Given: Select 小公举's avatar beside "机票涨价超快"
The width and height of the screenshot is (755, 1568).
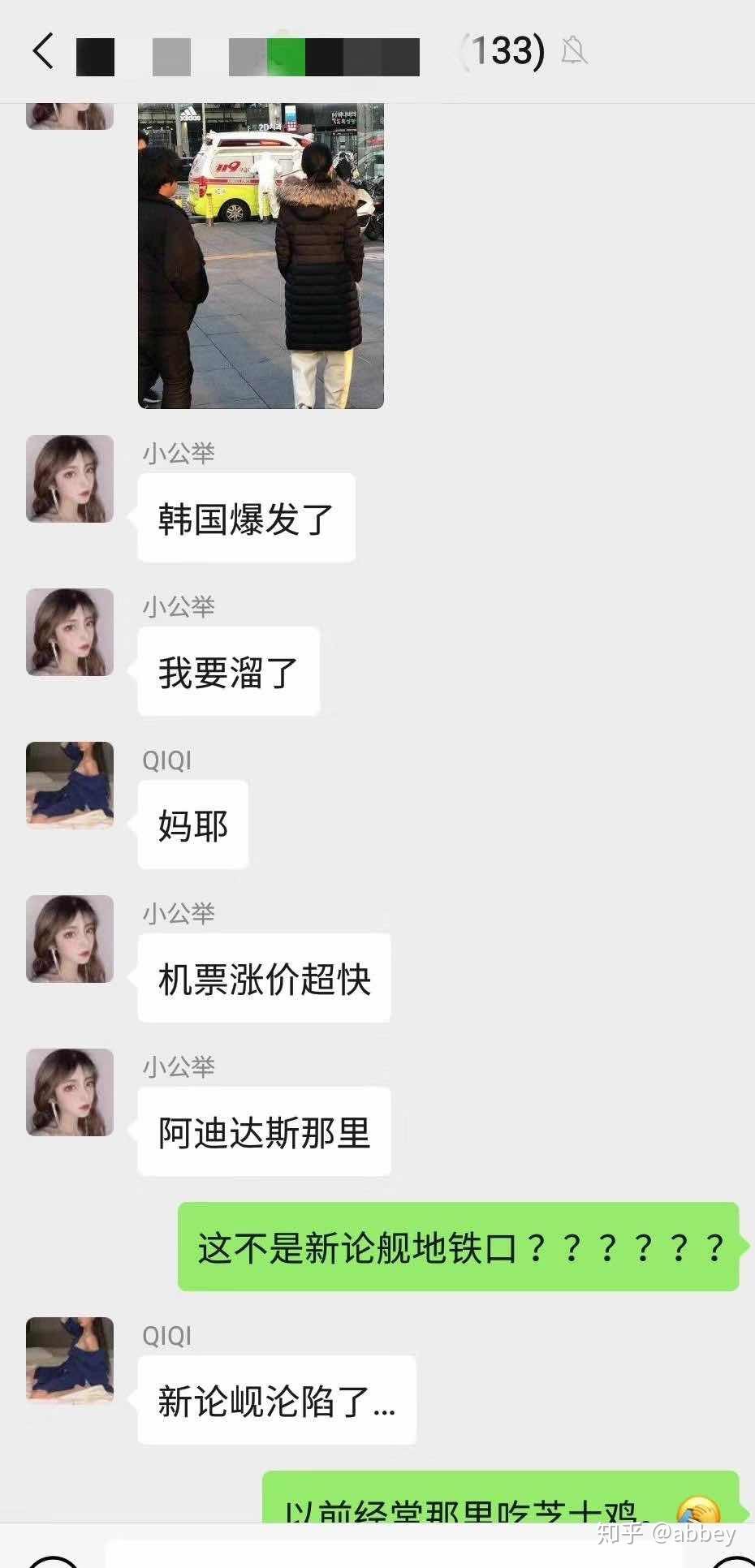Looking at the screenshot, I should (70, 939).
